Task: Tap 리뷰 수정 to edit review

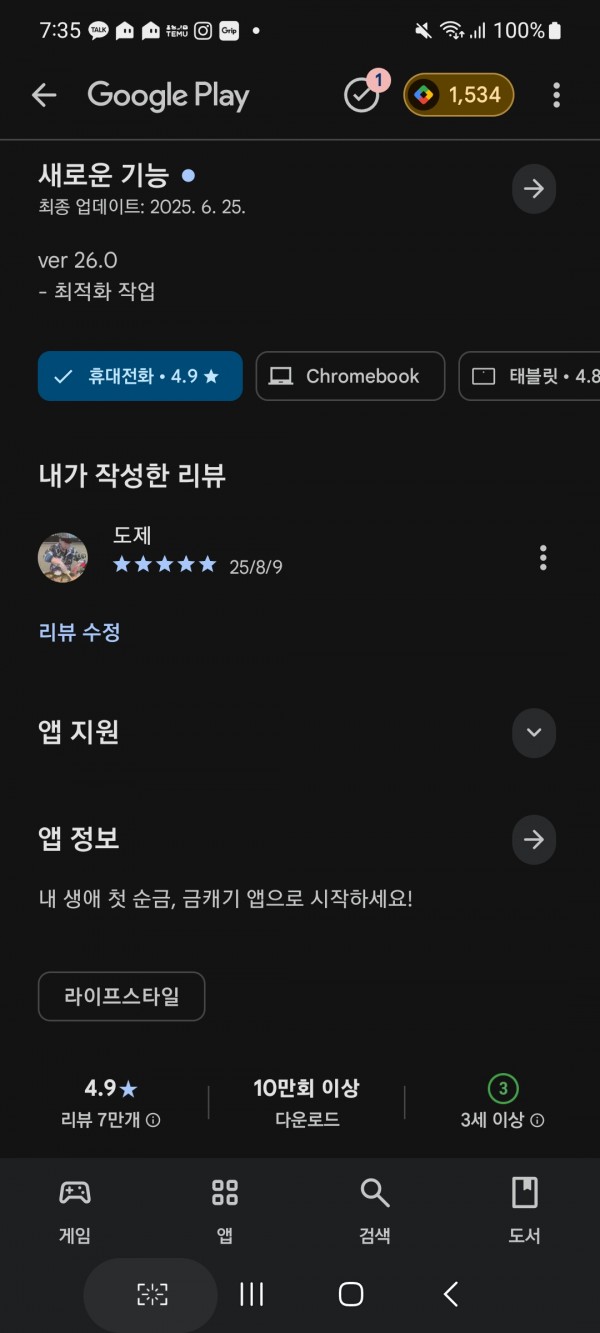Action: click(x=80, y=632)
